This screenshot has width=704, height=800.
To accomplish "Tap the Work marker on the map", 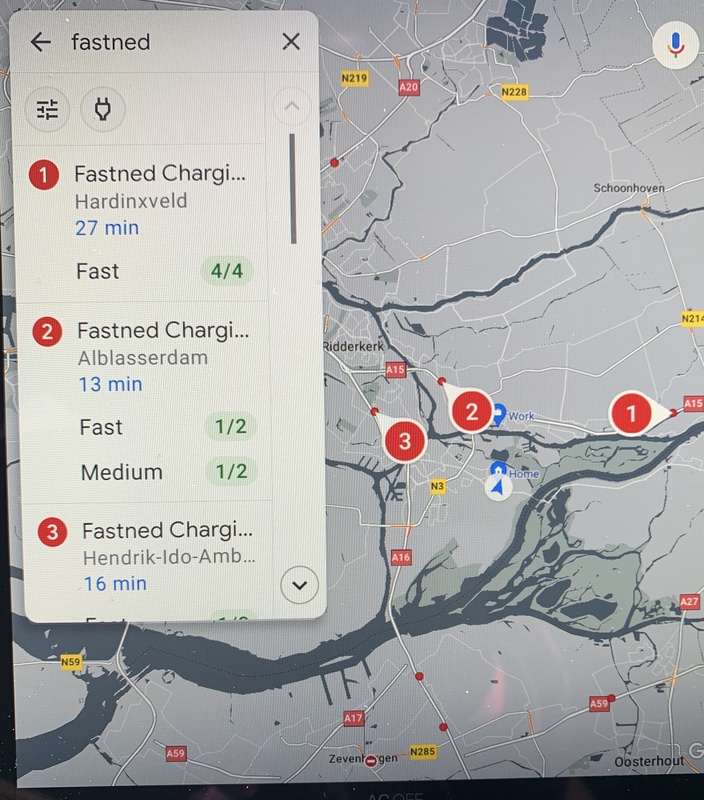I will tap(498, 413).
